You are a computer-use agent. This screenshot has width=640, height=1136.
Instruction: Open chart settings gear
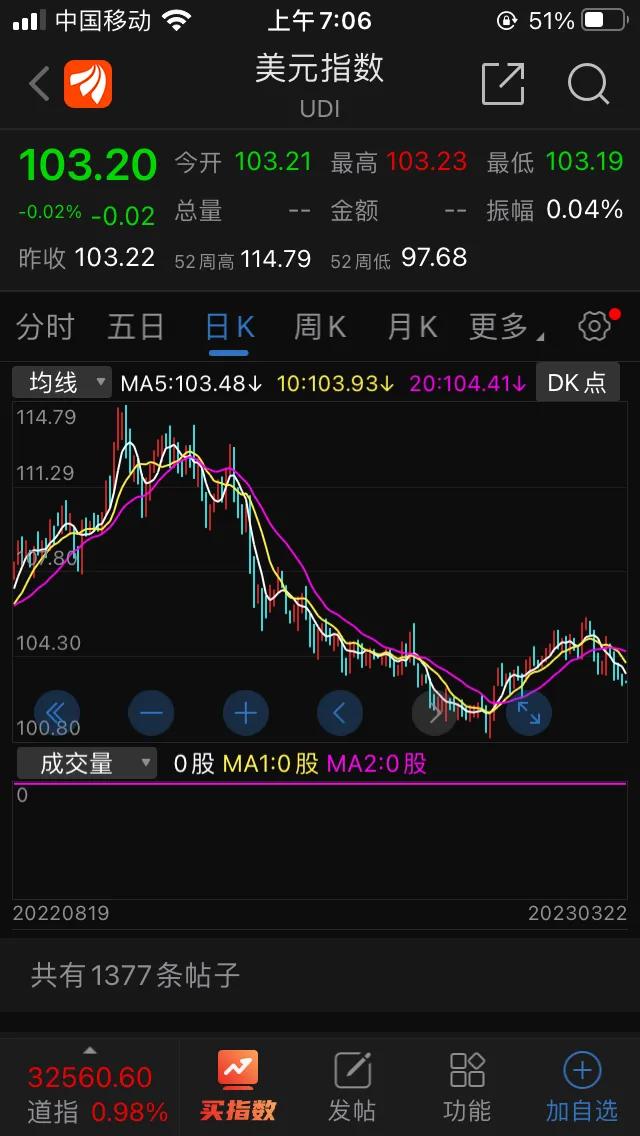point(595,326)
